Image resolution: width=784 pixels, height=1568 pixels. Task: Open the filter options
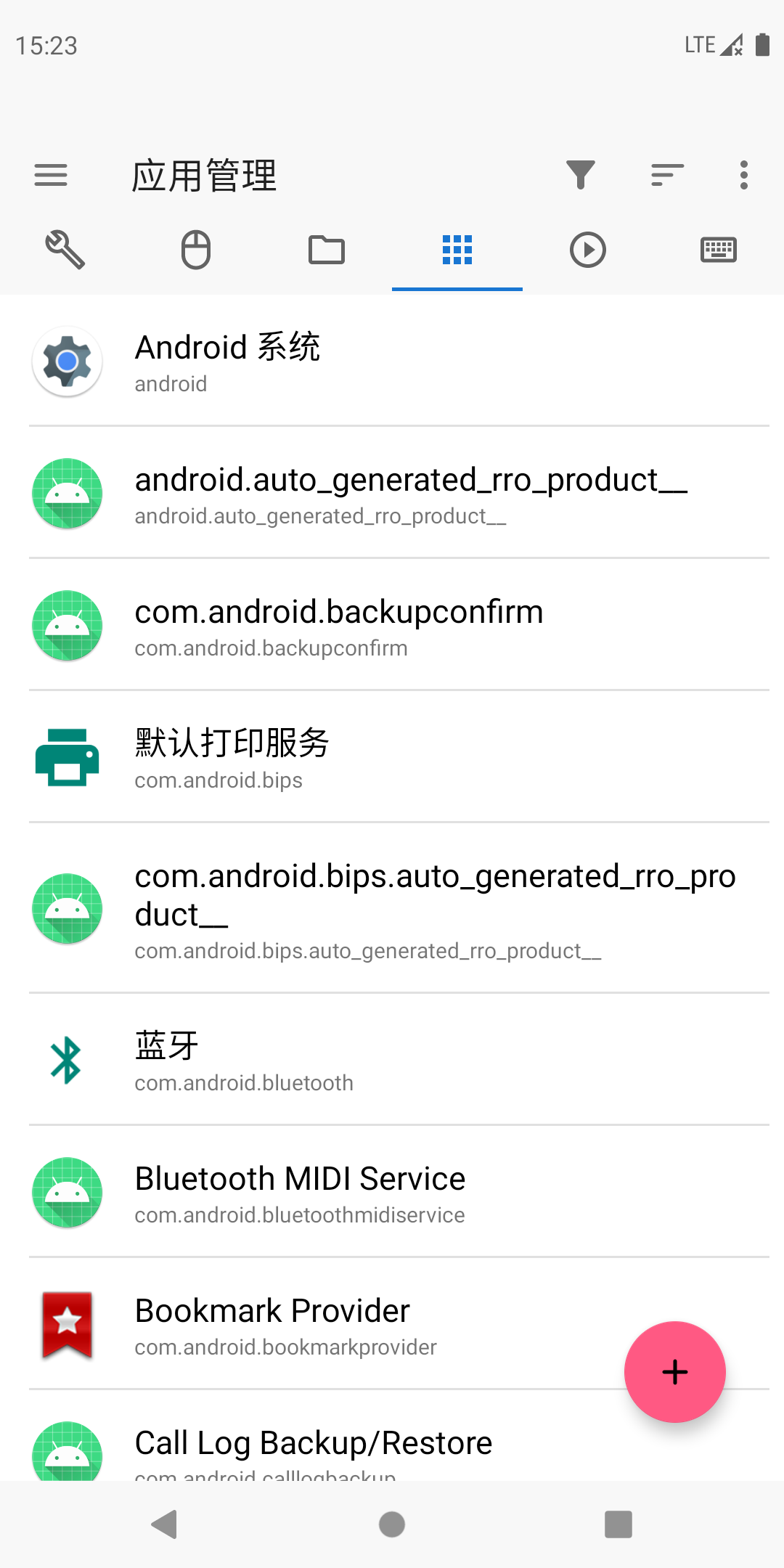click(581, 174)
